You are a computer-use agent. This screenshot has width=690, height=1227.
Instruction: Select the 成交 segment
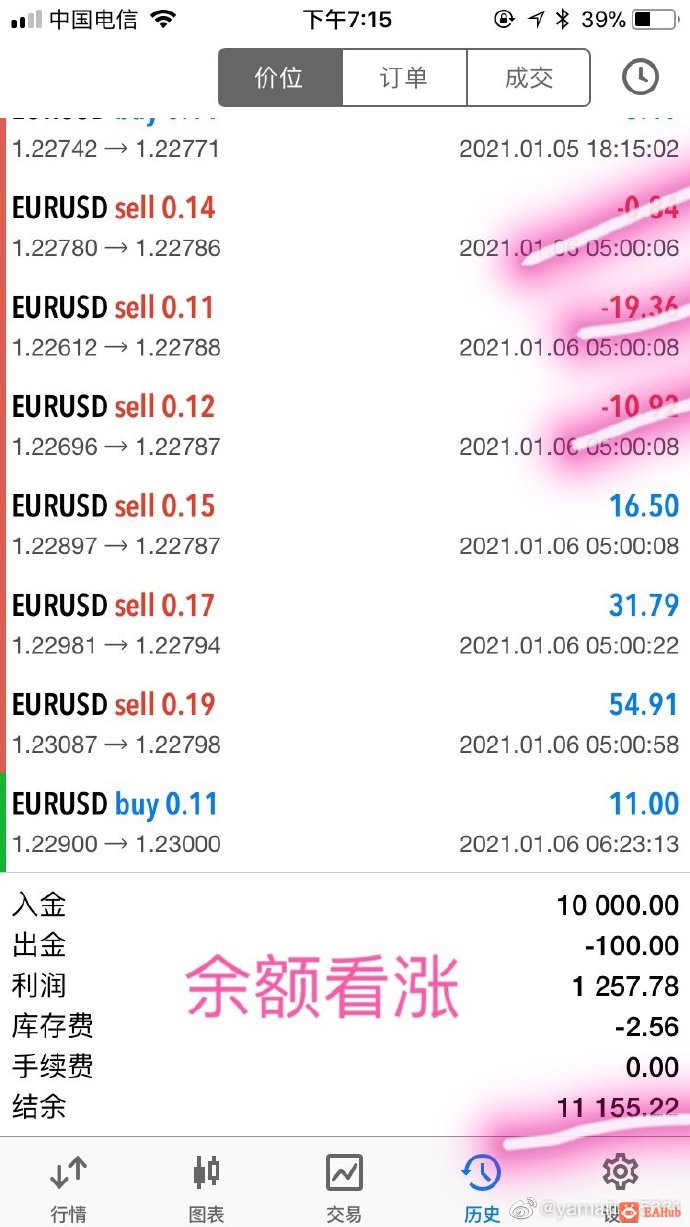[528, 77]
